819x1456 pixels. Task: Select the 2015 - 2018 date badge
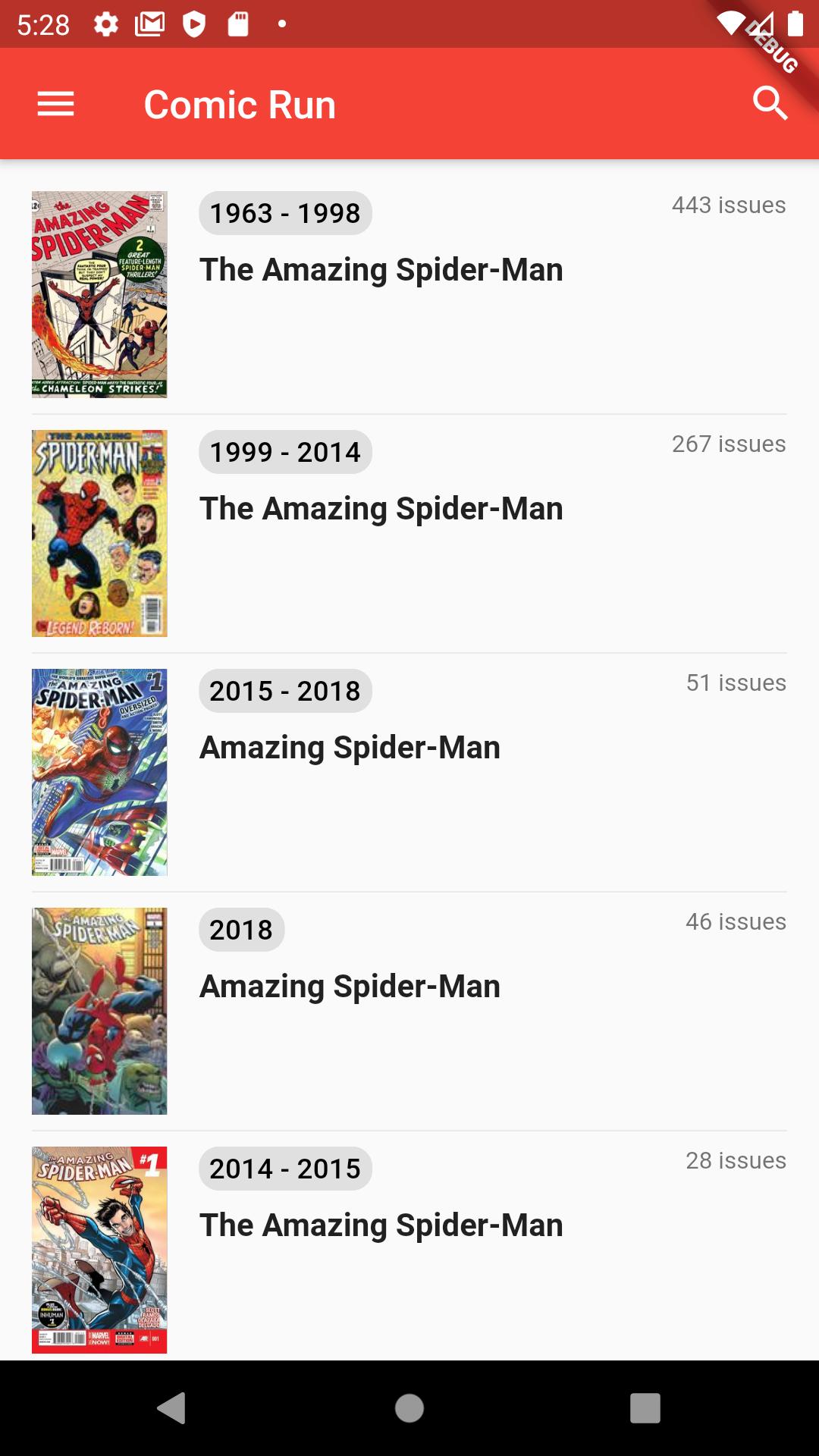coord(286,690)
